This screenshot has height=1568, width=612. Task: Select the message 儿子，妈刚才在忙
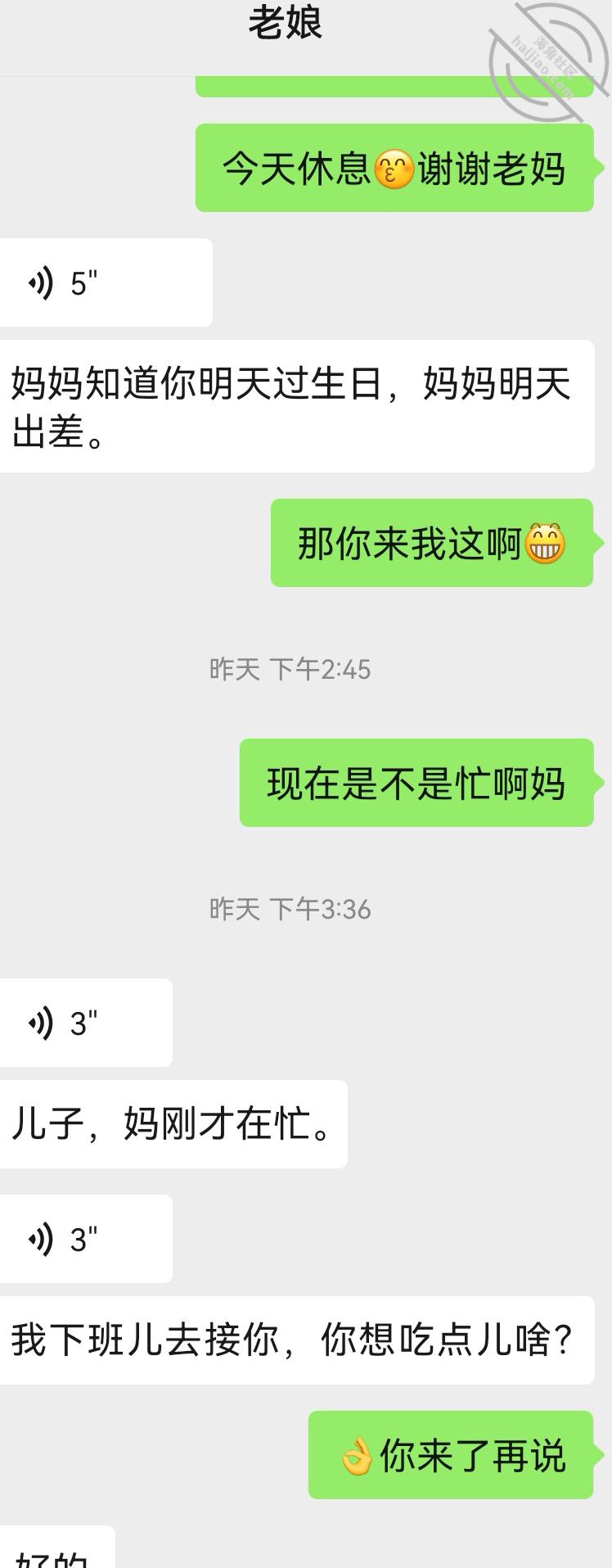172,1125
